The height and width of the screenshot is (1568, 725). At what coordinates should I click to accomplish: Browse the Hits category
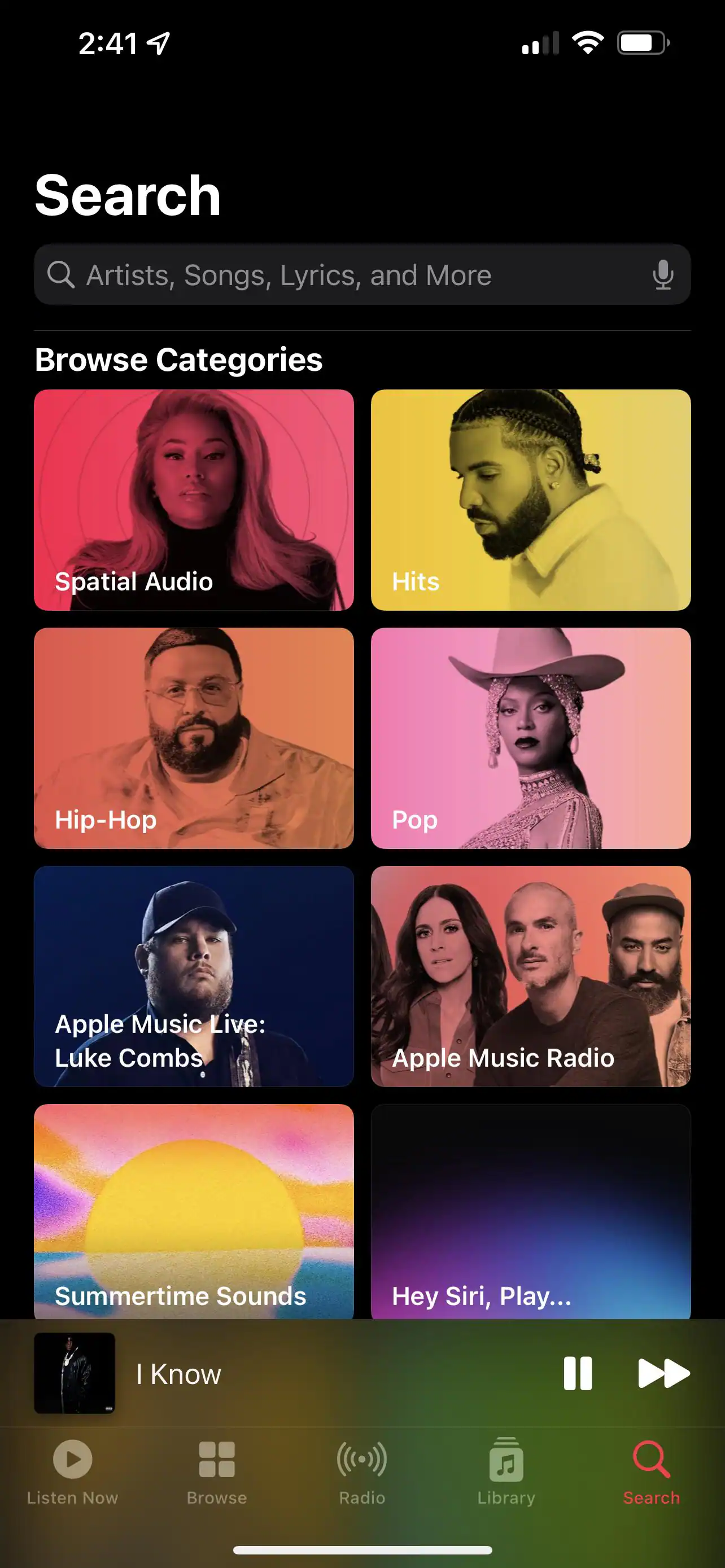(530, 500)
